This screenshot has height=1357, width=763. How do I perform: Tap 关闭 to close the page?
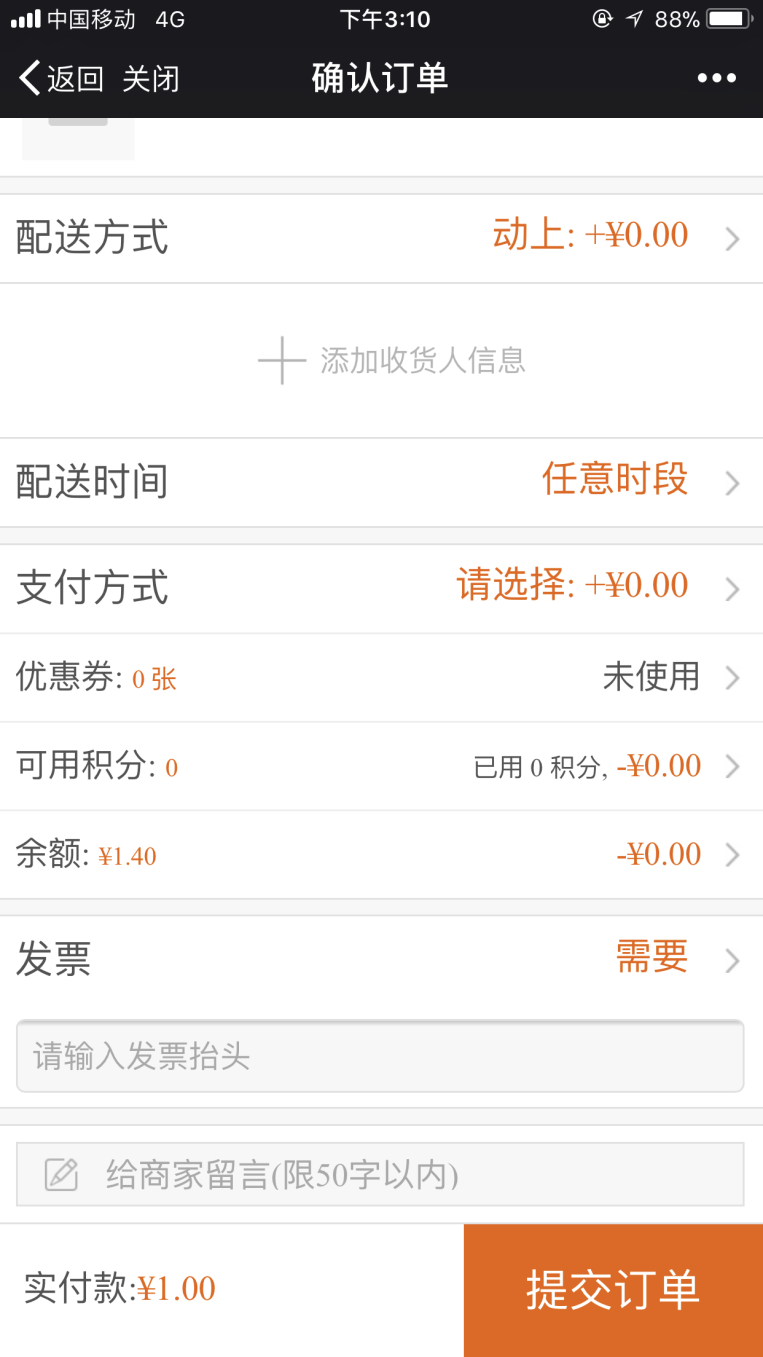[x=151, y=78]
